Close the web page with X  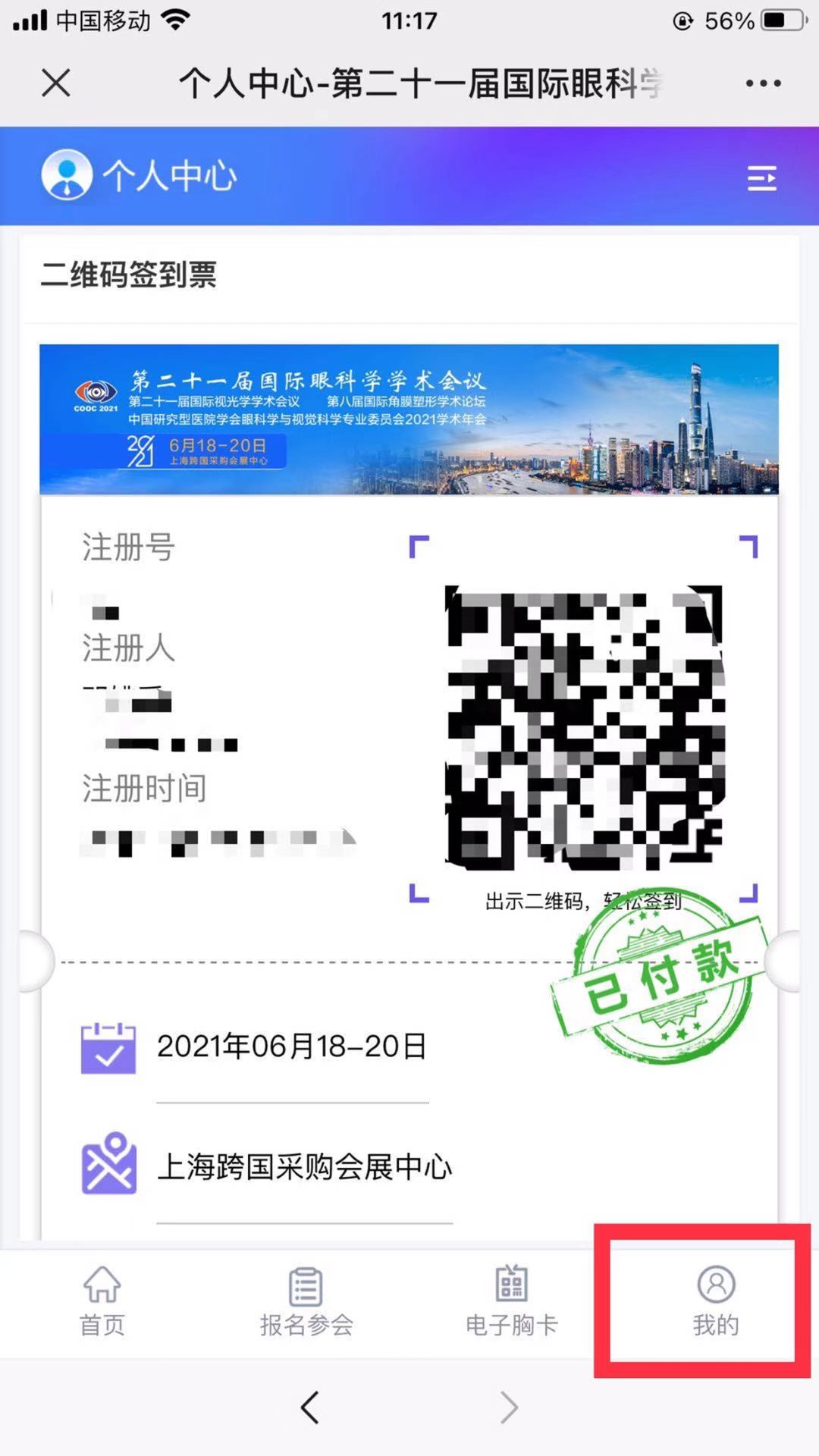(x=56, y=83)
